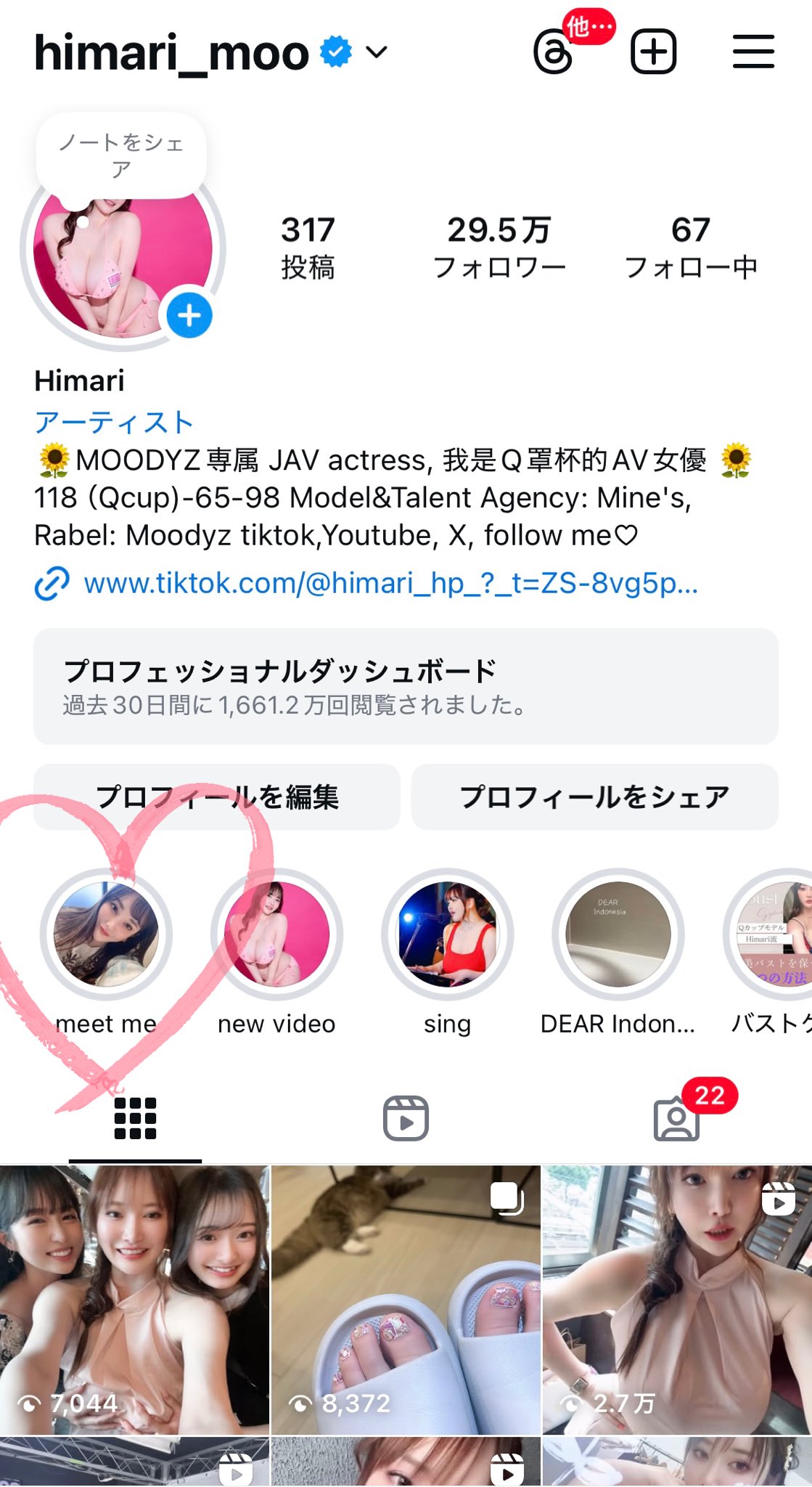This screenshot has height=1487, width=812.
Task: Tap the ノートをシェア note bubble
Action: [x=121, y=155]
